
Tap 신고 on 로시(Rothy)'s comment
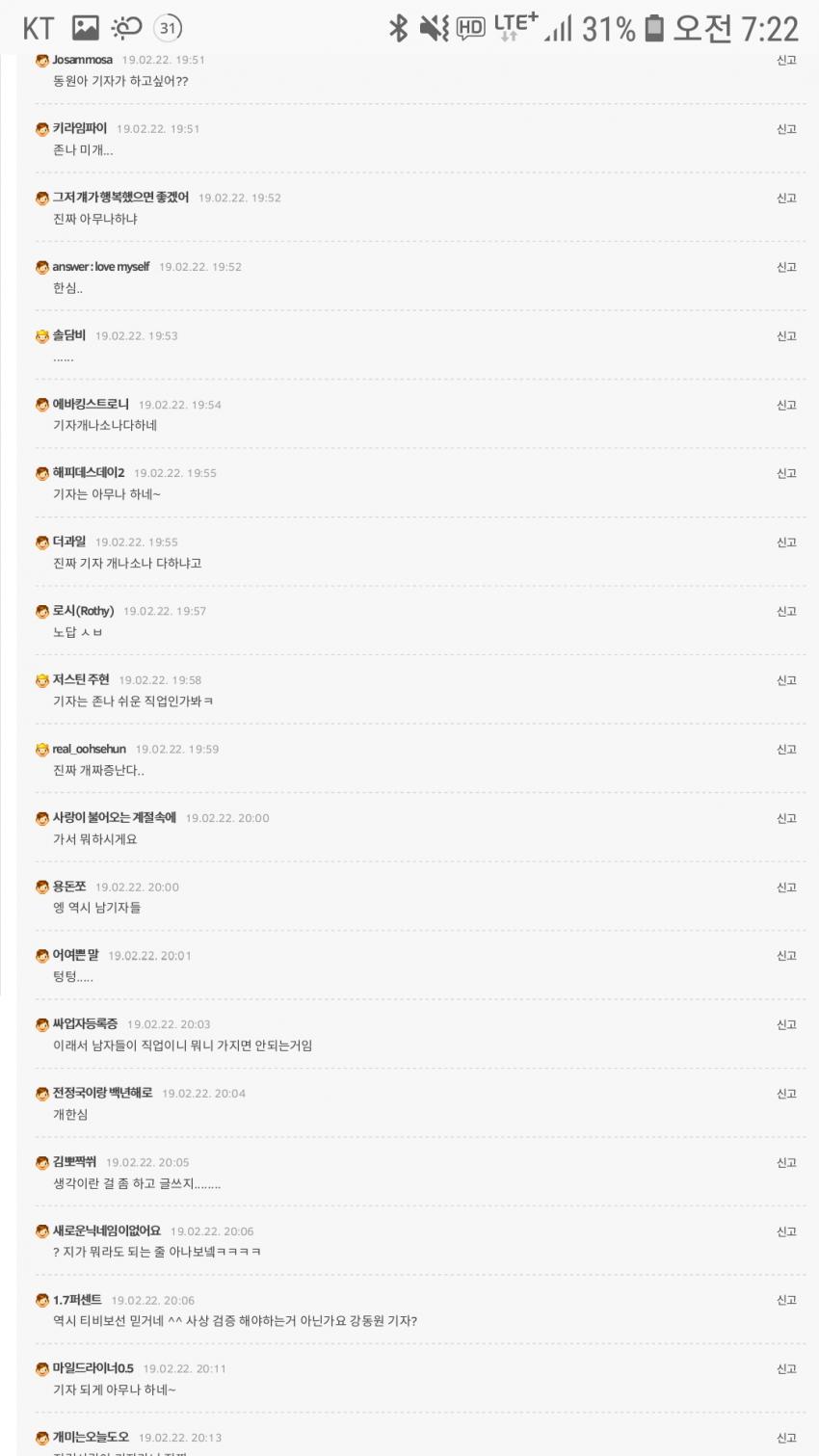[786, 611]
